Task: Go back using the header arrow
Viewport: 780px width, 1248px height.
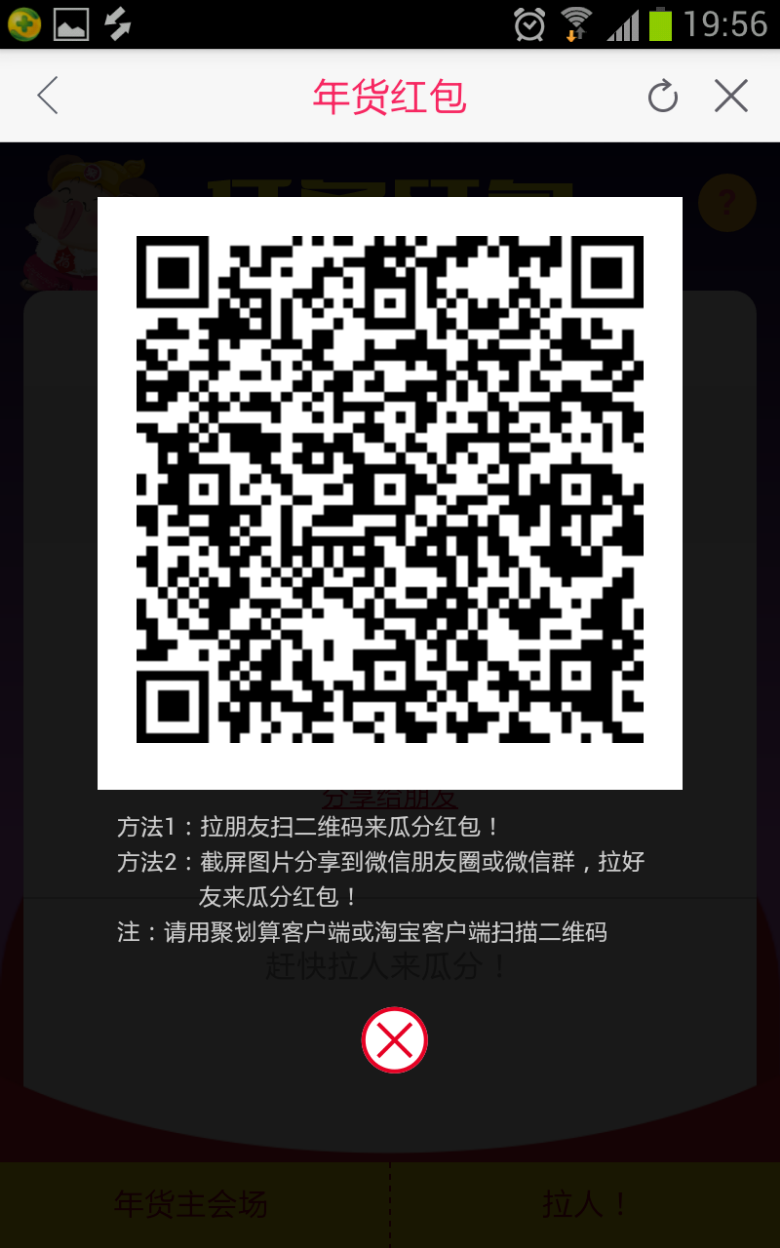Action: click(48, 96)
